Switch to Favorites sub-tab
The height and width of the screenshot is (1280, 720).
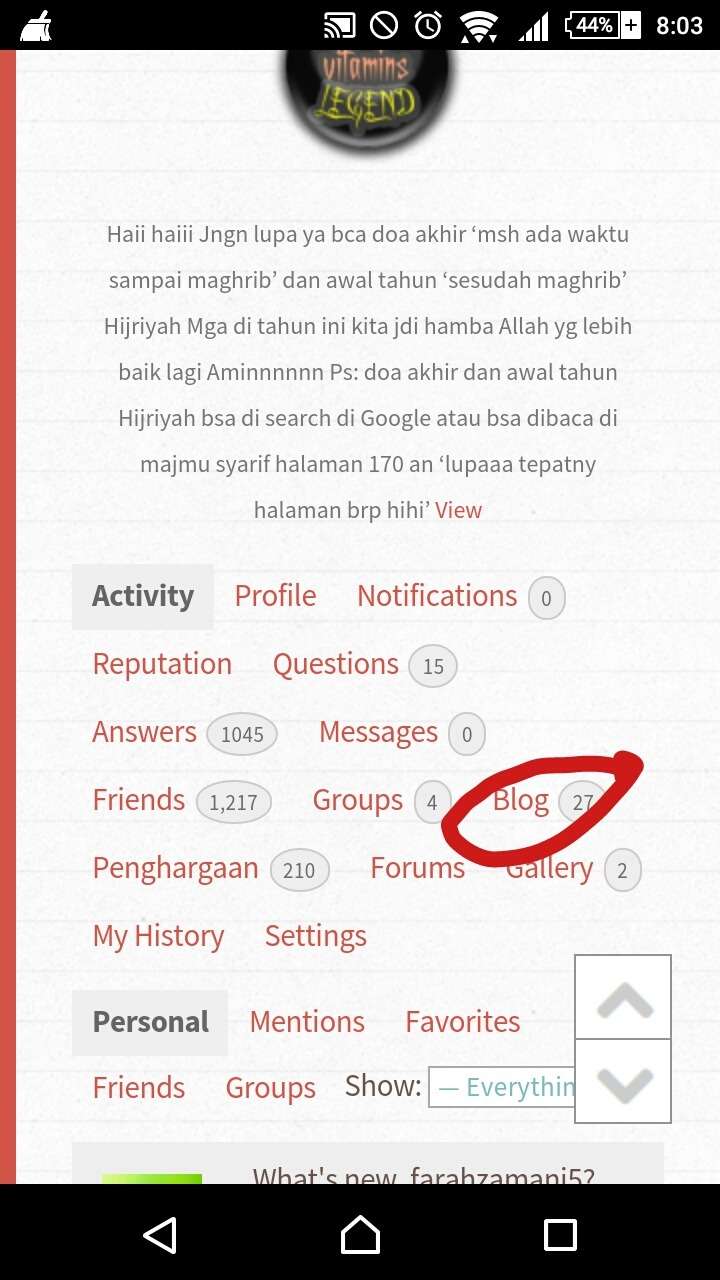(462, 1022)
